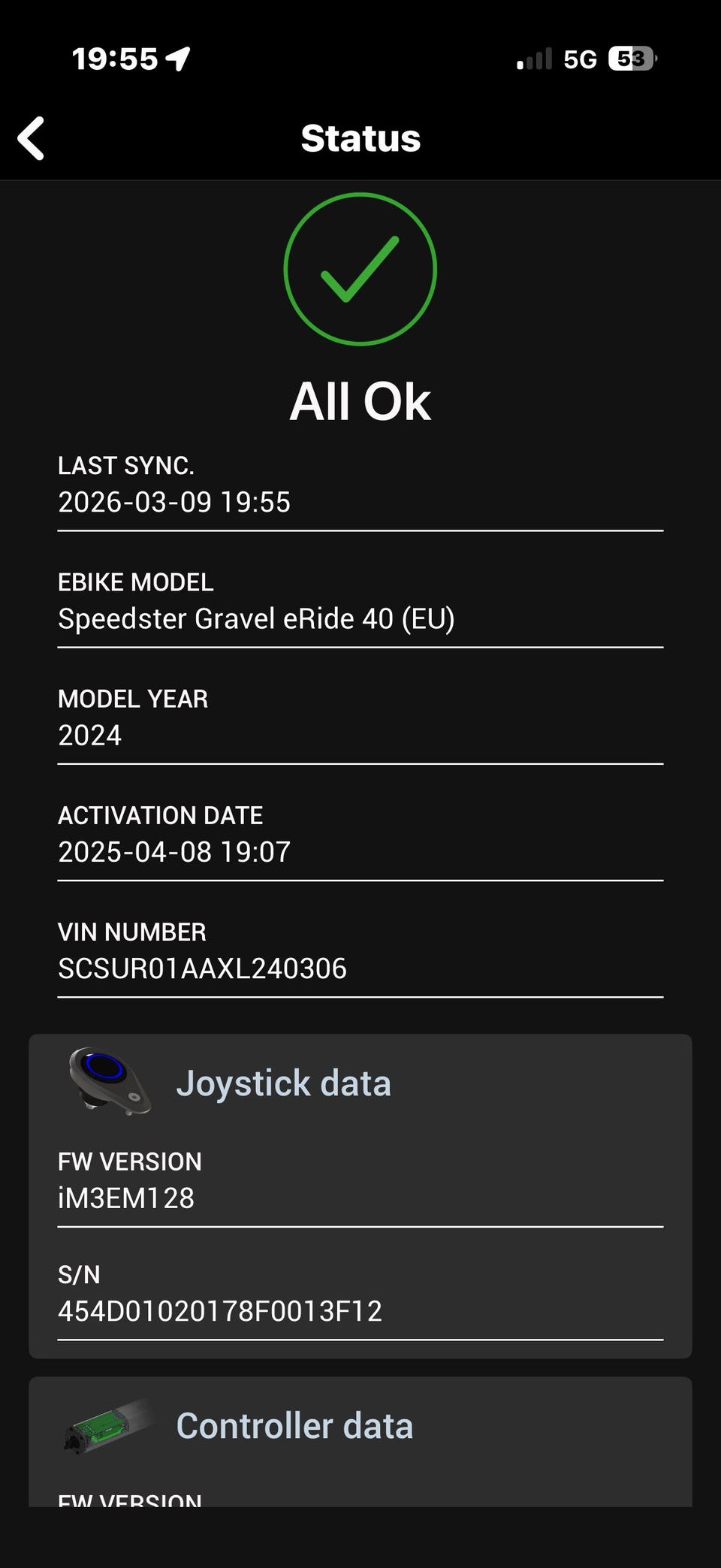
Task: Go back from the Status screen
Action: [32, 138]
